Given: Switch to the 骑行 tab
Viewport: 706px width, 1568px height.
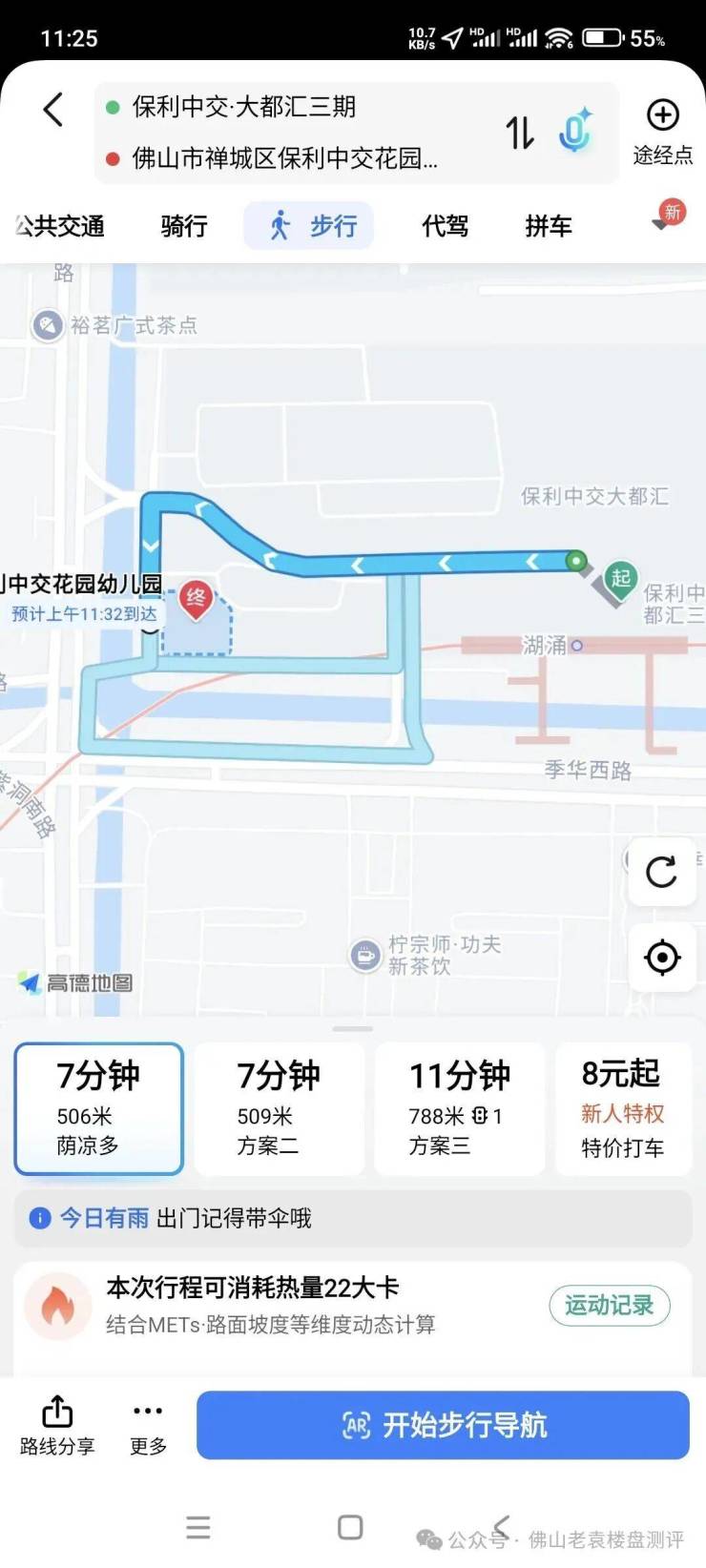Looking at the screenshot, I should [x=184, y=226].
